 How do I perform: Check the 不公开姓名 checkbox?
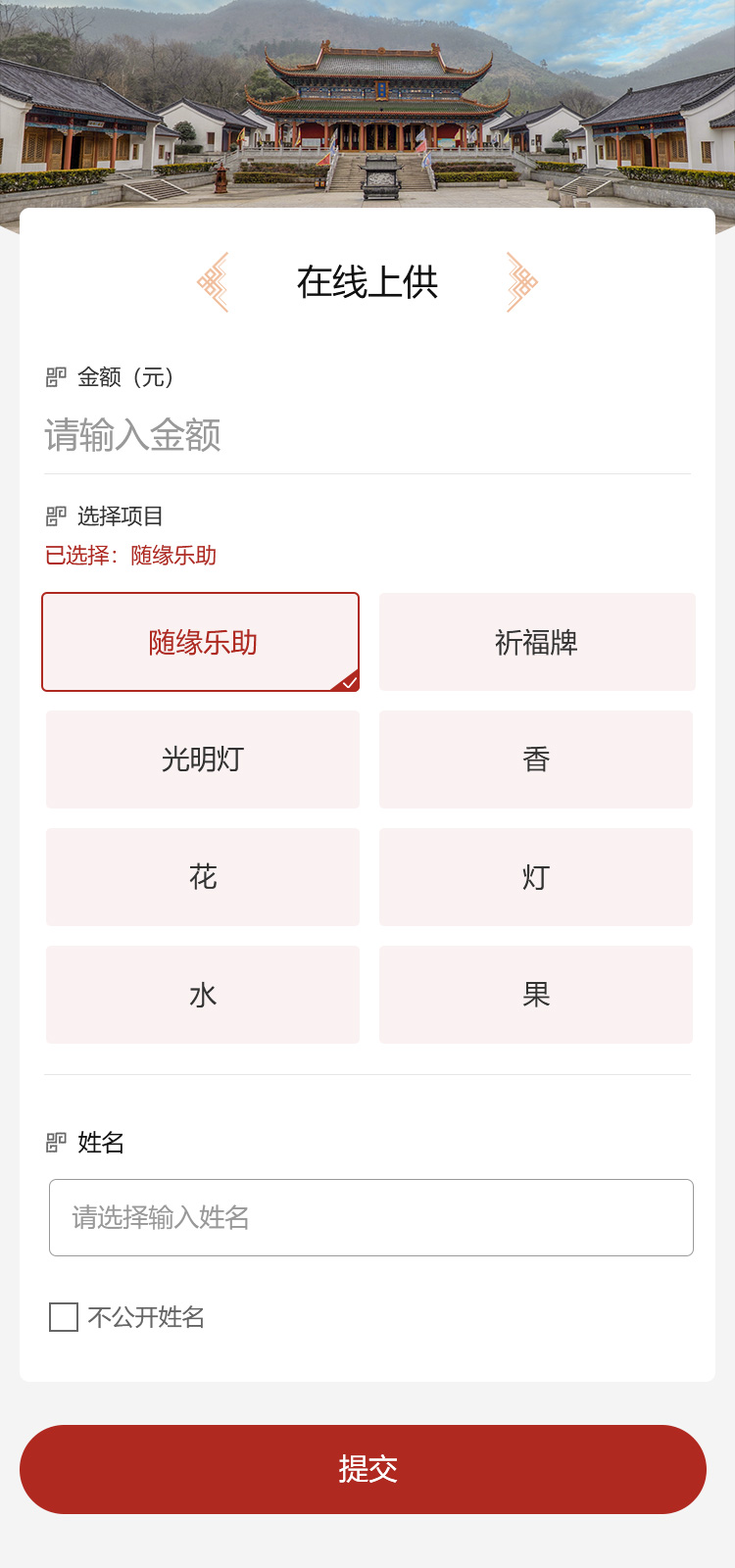64,1317
